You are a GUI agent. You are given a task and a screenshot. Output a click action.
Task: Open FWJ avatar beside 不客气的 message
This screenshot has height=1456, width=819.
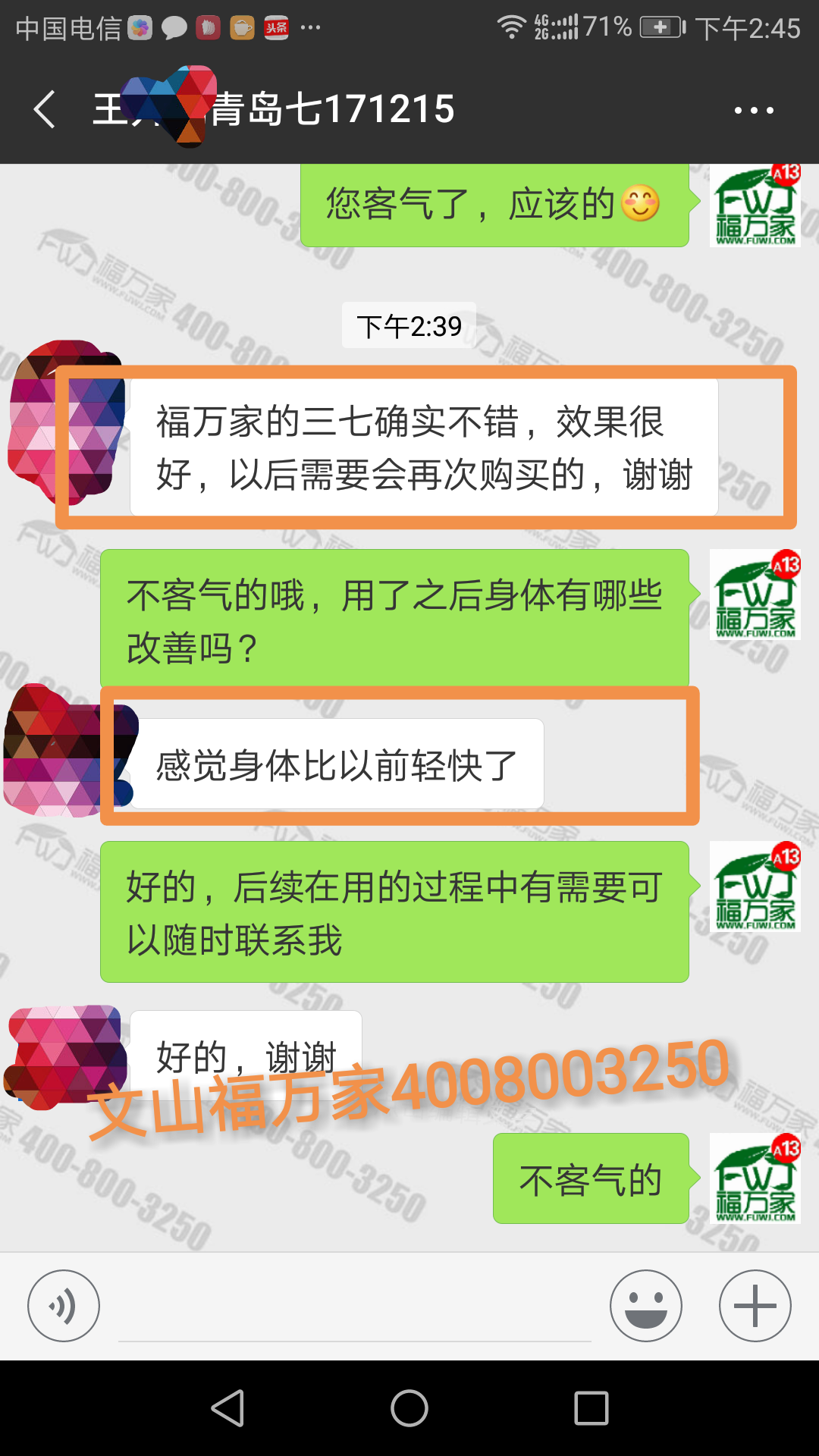pos(755,1178)
